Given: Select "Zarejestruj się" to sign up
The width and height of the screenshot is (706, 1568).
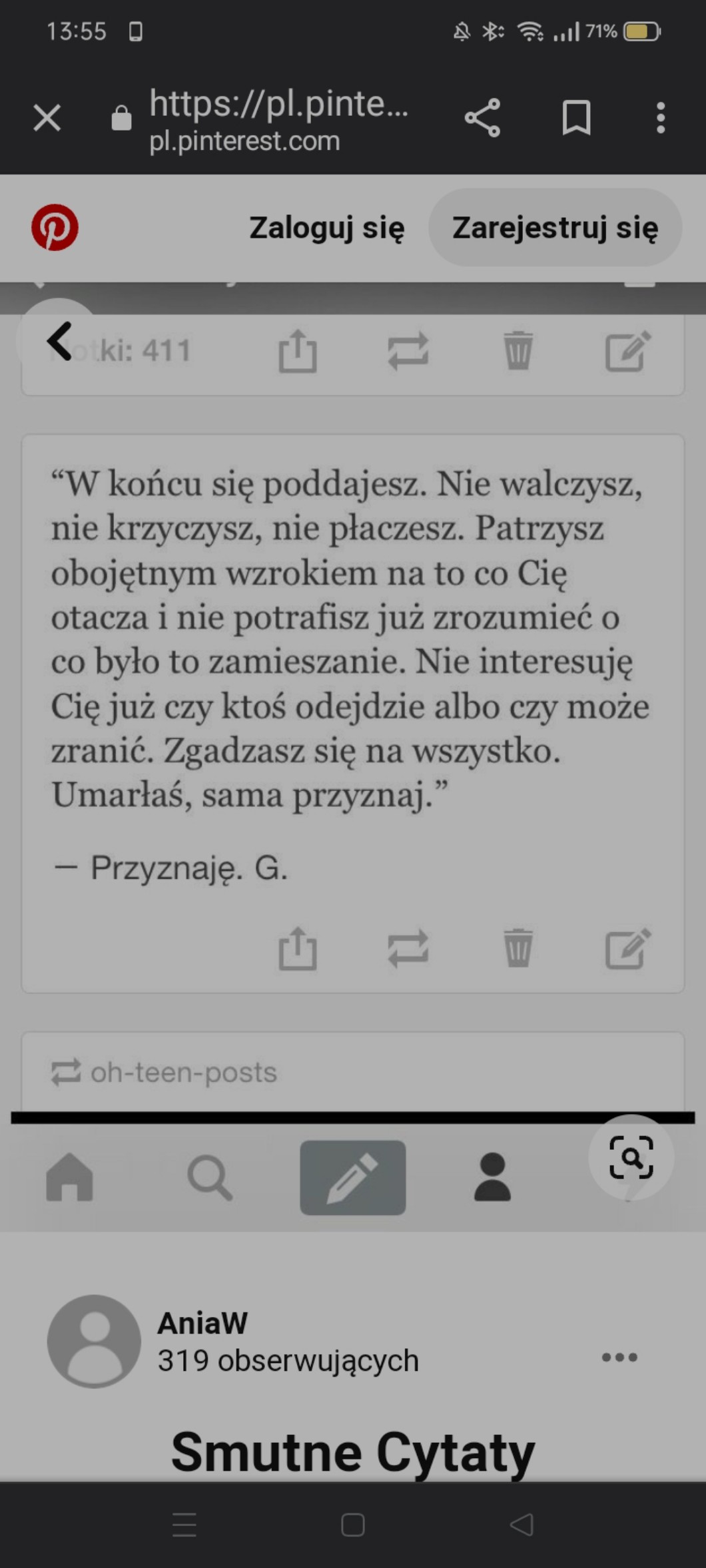Looking at the screenshot, I should 555,228.
